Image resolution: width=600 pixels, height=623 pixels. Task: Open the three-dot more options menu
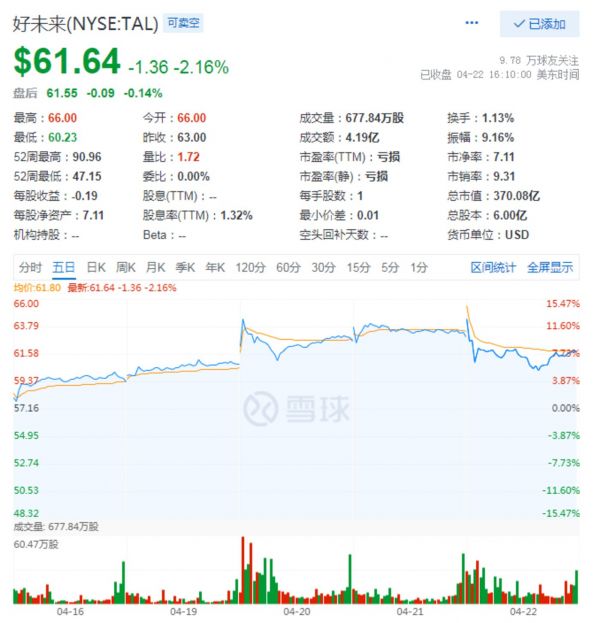(x=472, y=23)
